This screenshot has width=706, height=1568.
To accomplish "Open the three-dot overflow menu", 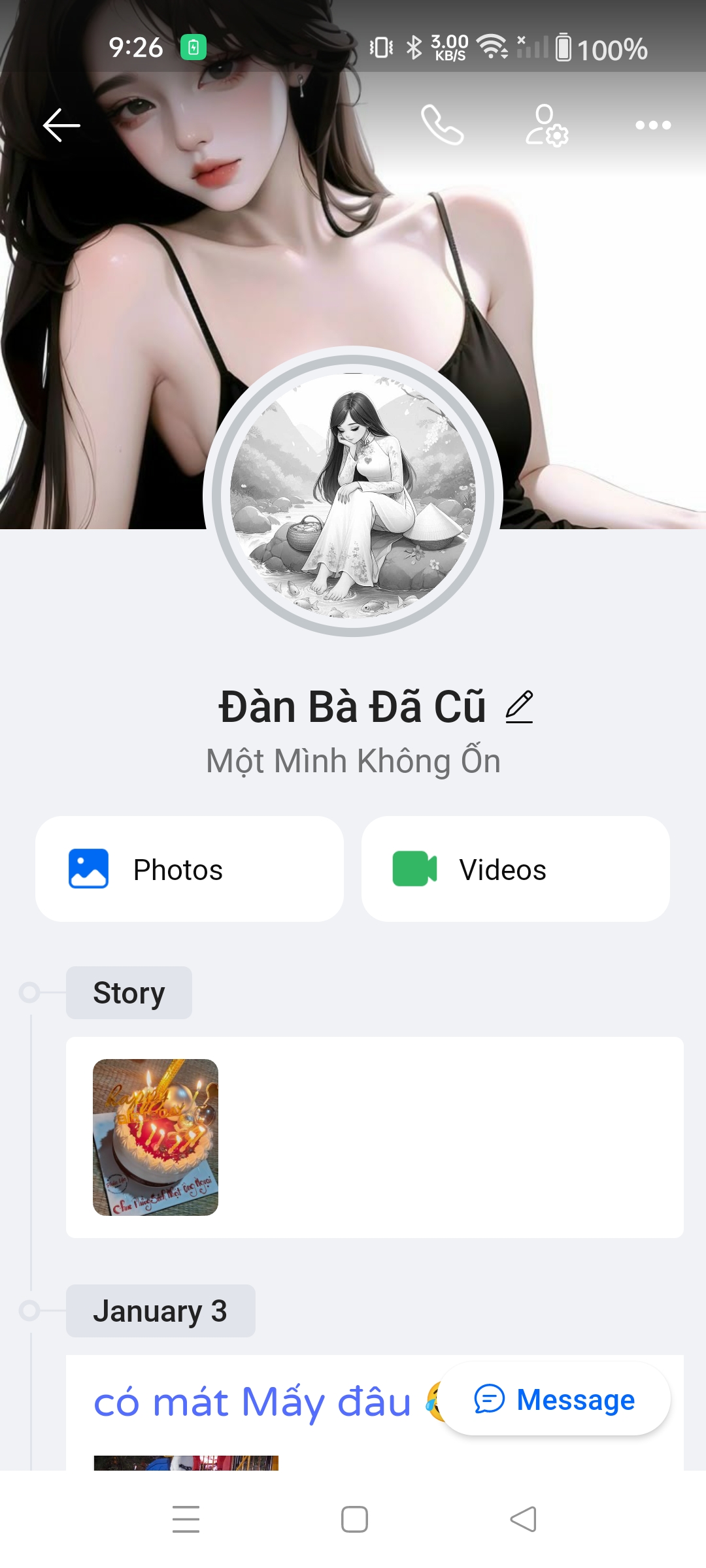I will tap(653, 125).
